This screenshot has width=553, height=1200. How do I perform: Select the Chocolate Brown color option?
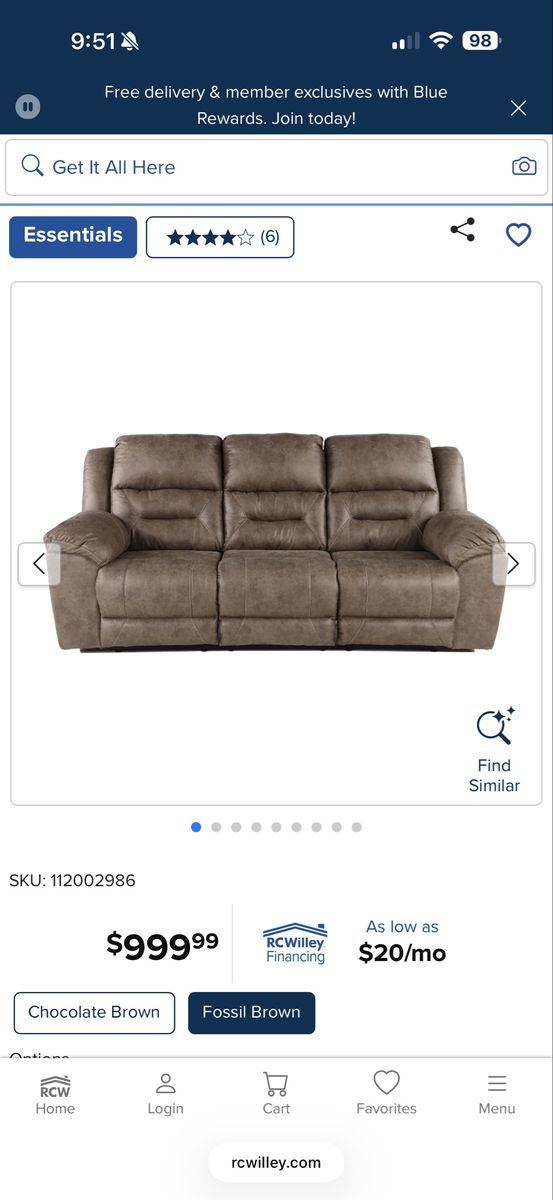(x=94, y=1012)
